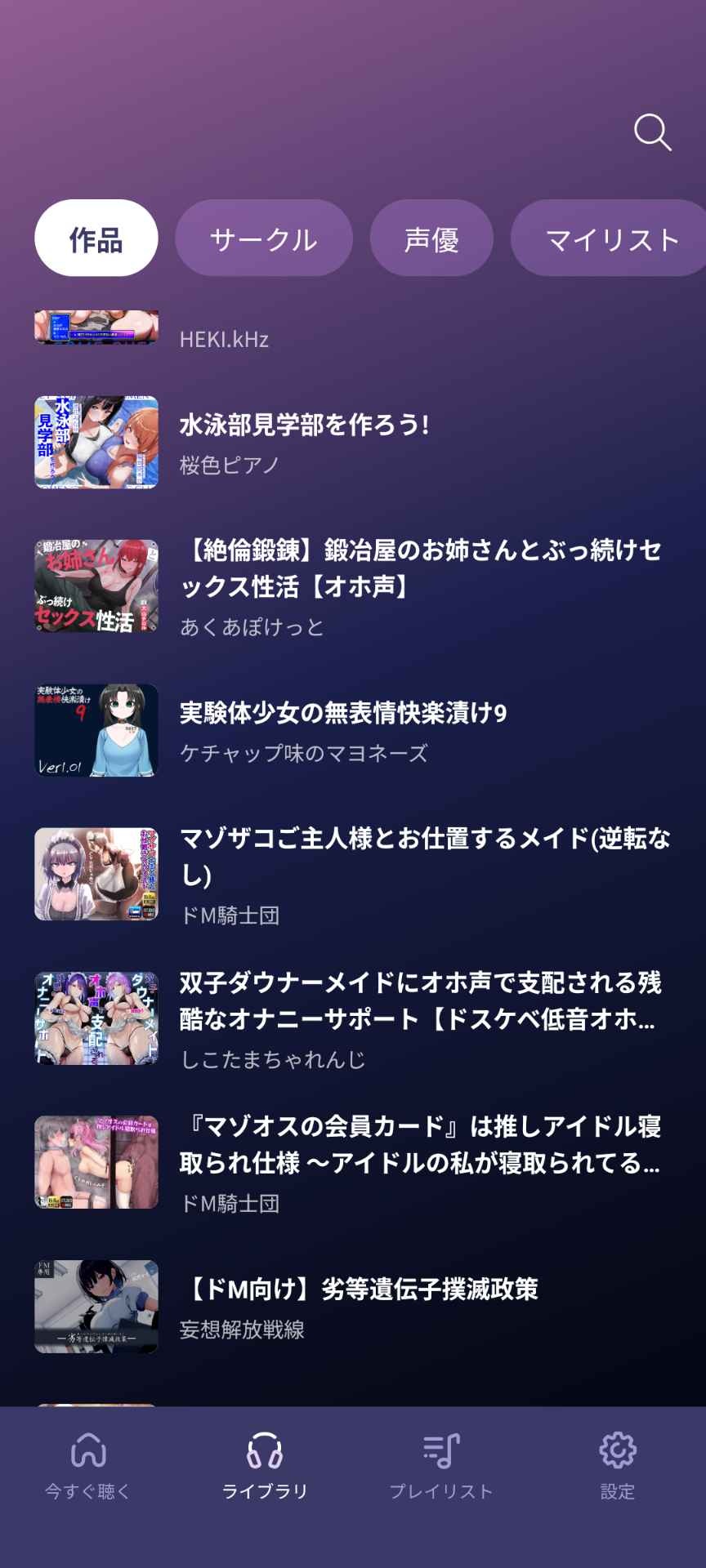Open the 設定 settings tab

pyautogui.click(x=618, y=1466)
